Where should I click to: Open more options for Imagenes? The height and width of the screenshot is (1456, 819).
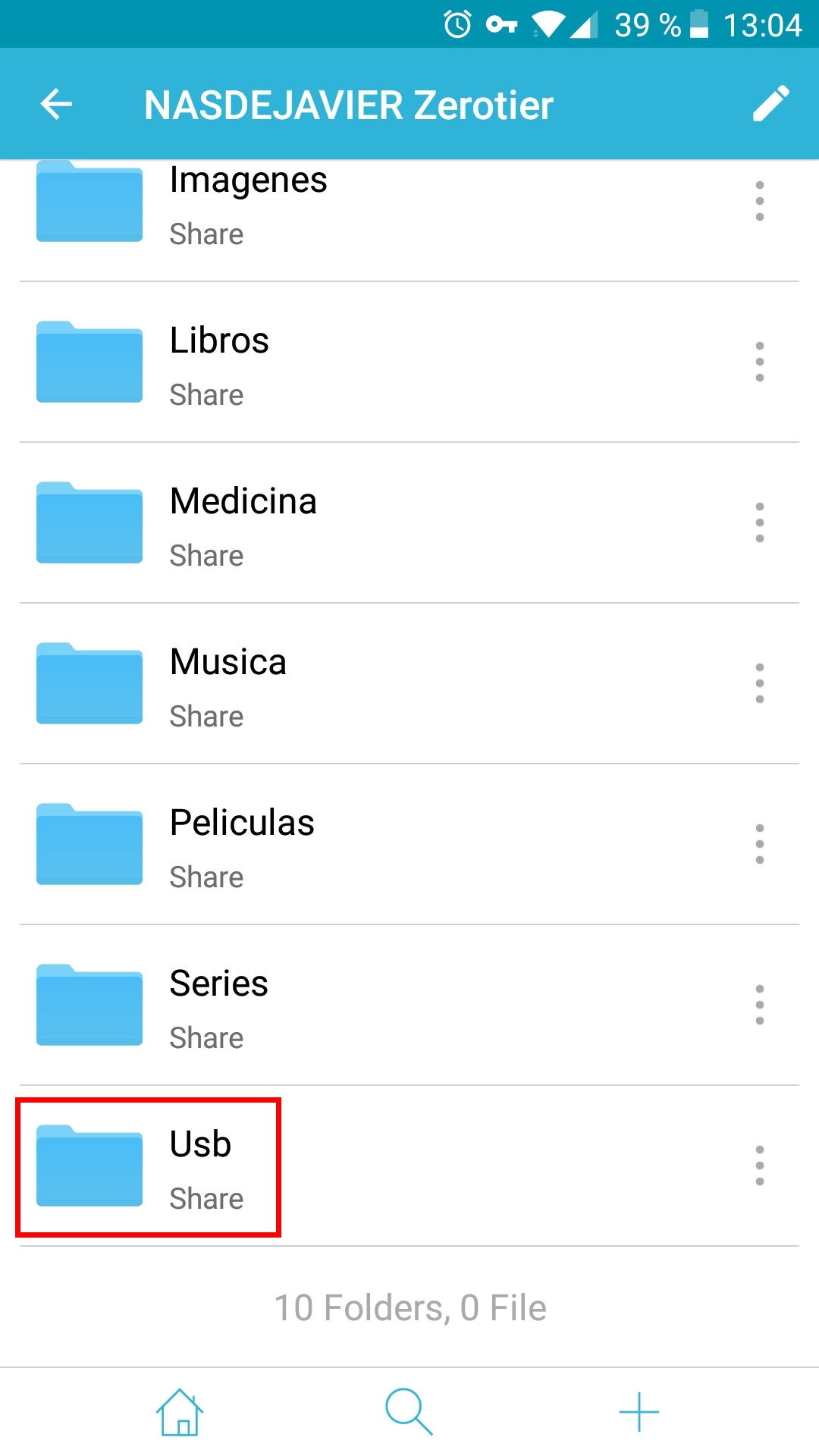coord(759,201)
